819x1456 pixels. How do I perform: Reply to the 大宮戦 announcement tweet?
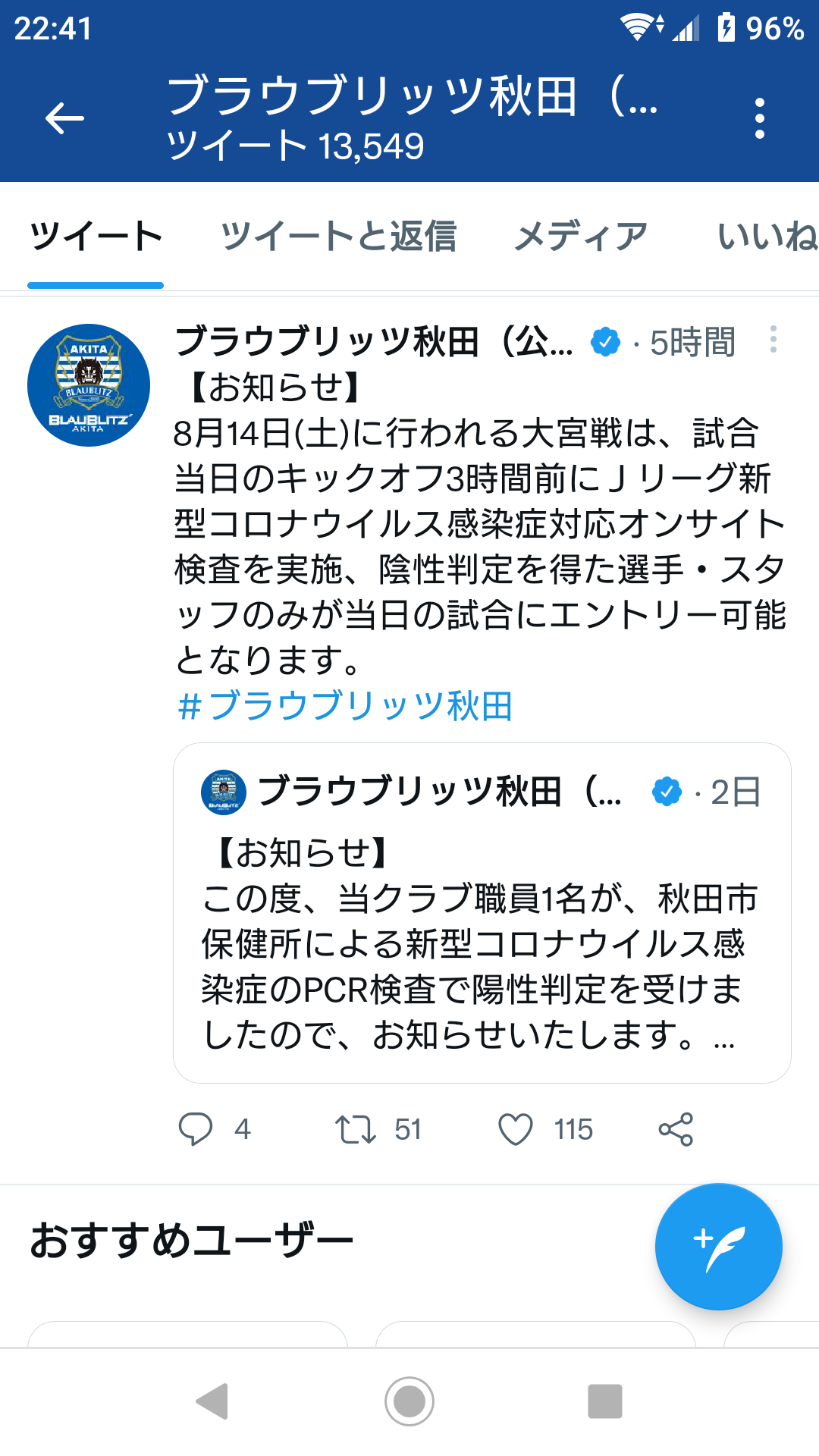196,1129
